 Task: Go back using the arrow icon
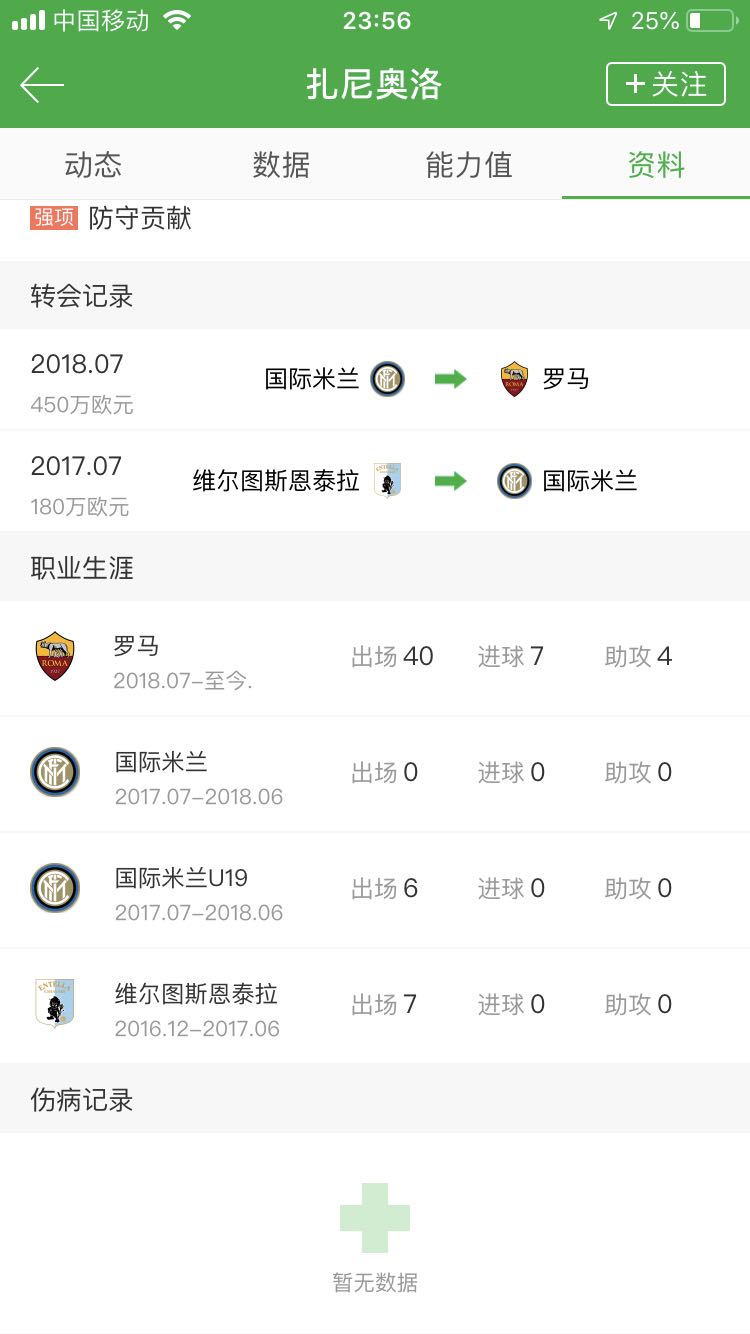[x=42, y=85]
